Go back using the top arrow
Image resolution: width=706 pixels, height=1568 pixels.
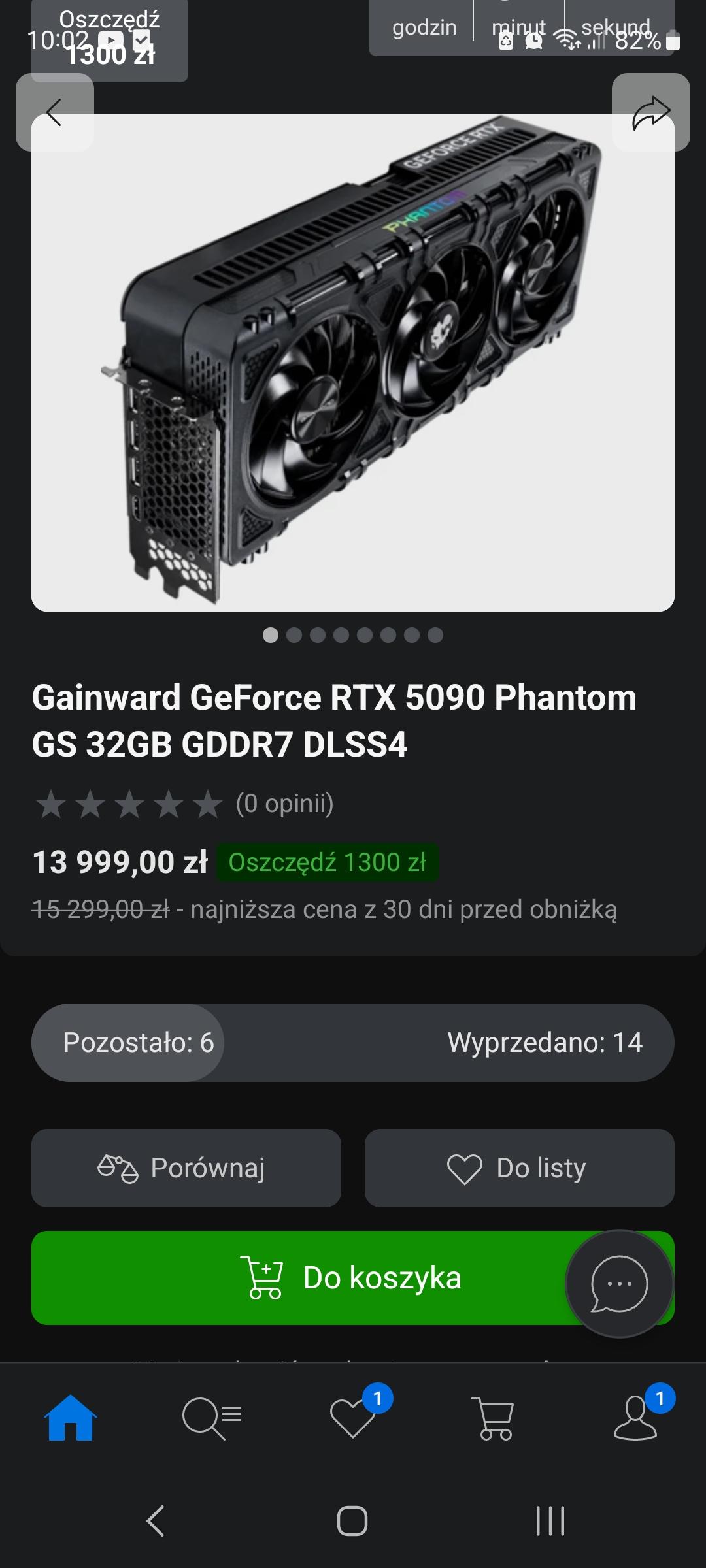point(54,112)
